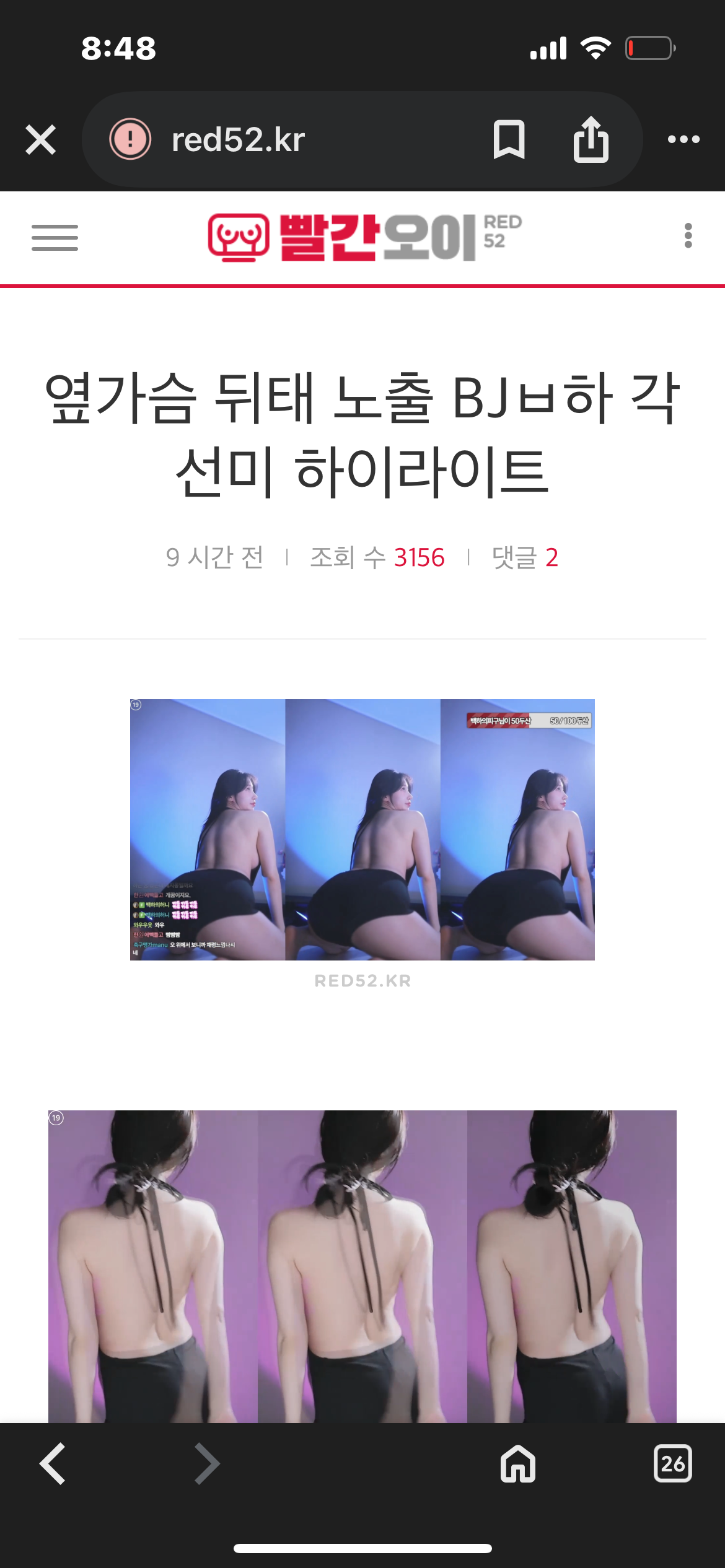Viewport: 725px width, 1568px height.
Task: Open the first blue-toned post image
Action: (362, 829)
